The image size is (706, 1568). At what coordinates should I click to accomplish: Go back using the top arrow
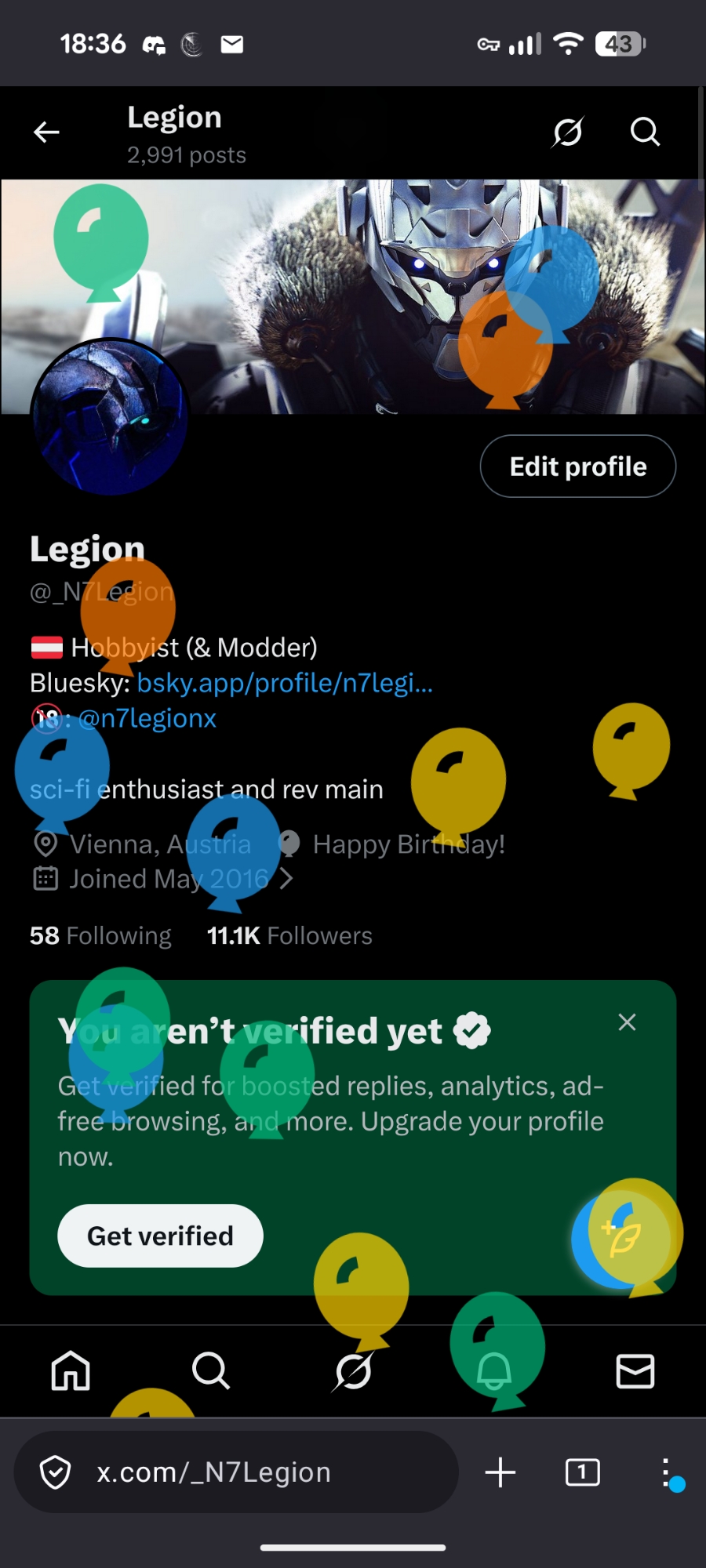click(46, 132)
